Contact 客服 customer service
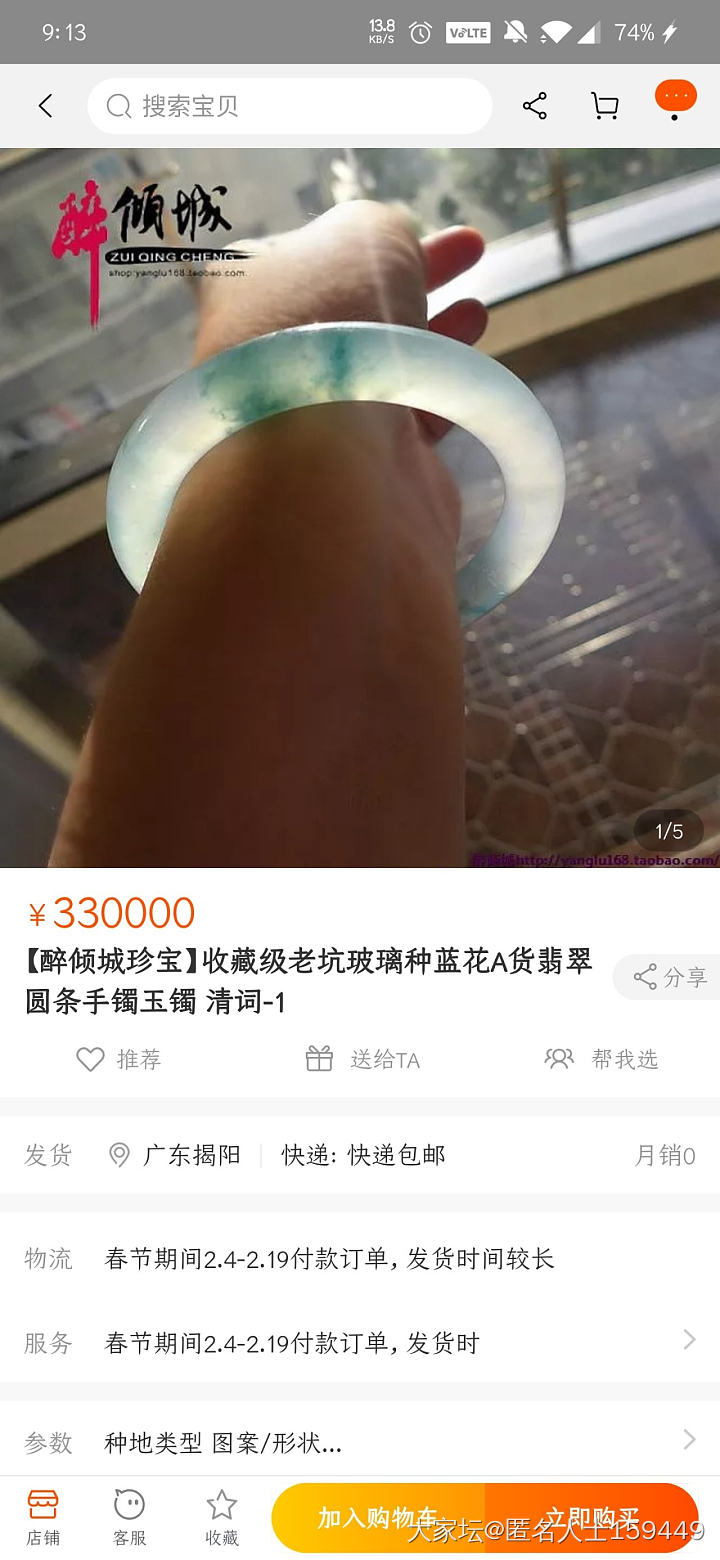 tap(130, 1517)
